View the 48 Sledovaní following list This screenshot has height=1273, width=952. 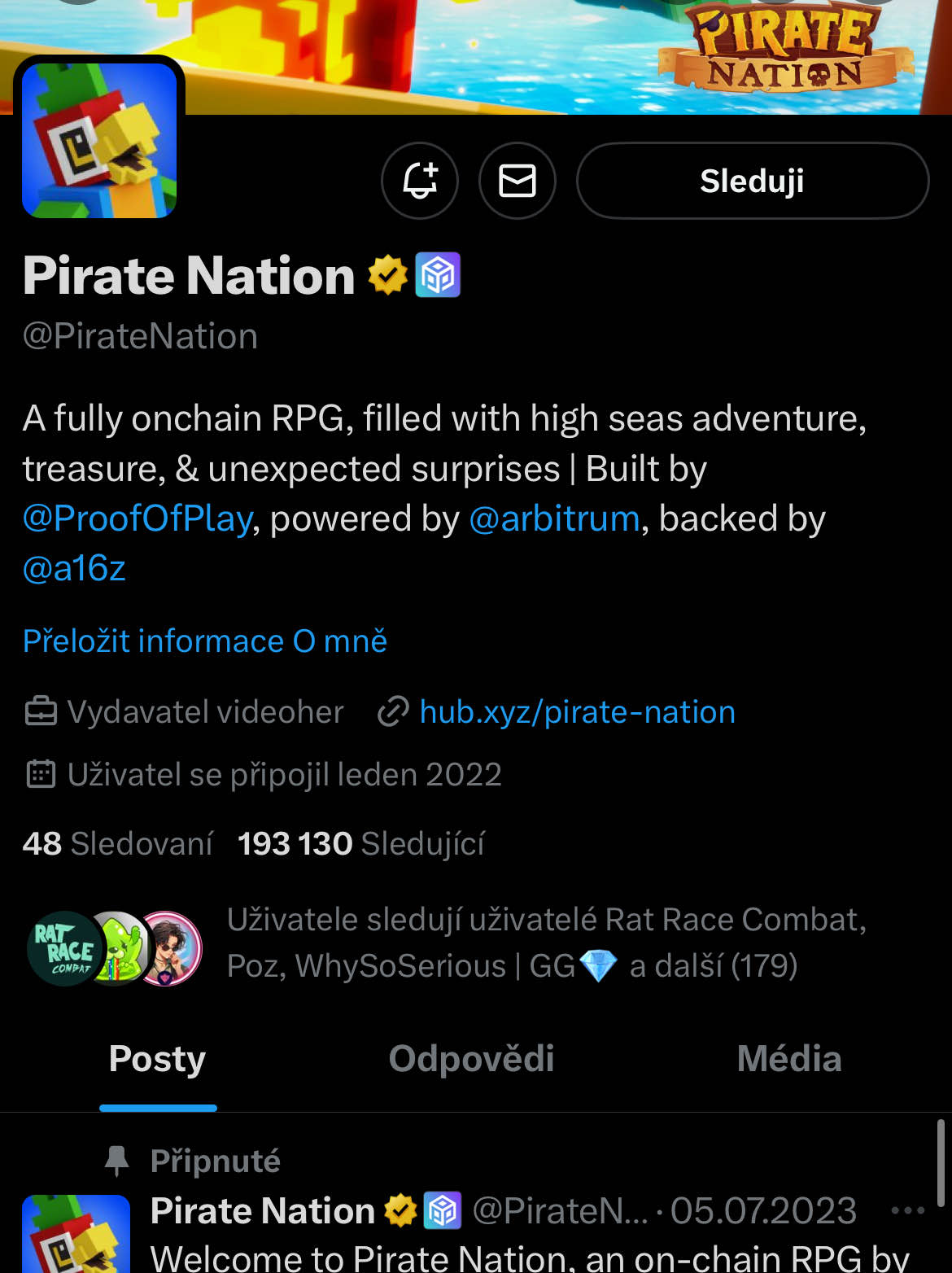click(118, 844)
